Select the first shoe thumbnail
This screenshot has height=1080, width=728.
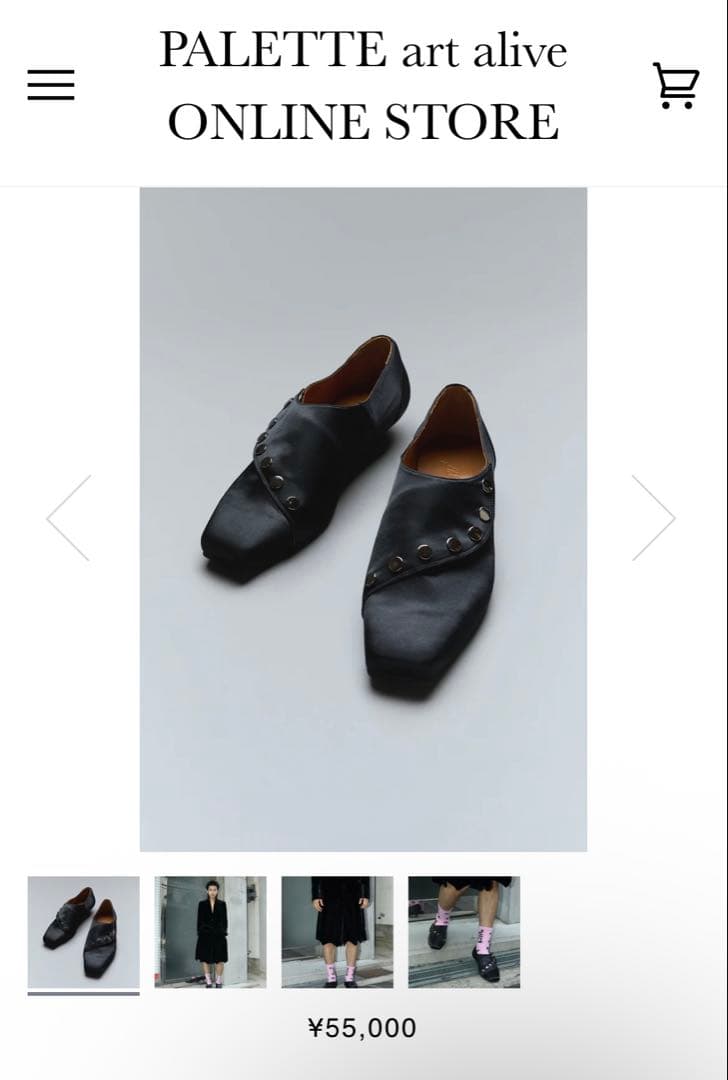click(84, 930)
